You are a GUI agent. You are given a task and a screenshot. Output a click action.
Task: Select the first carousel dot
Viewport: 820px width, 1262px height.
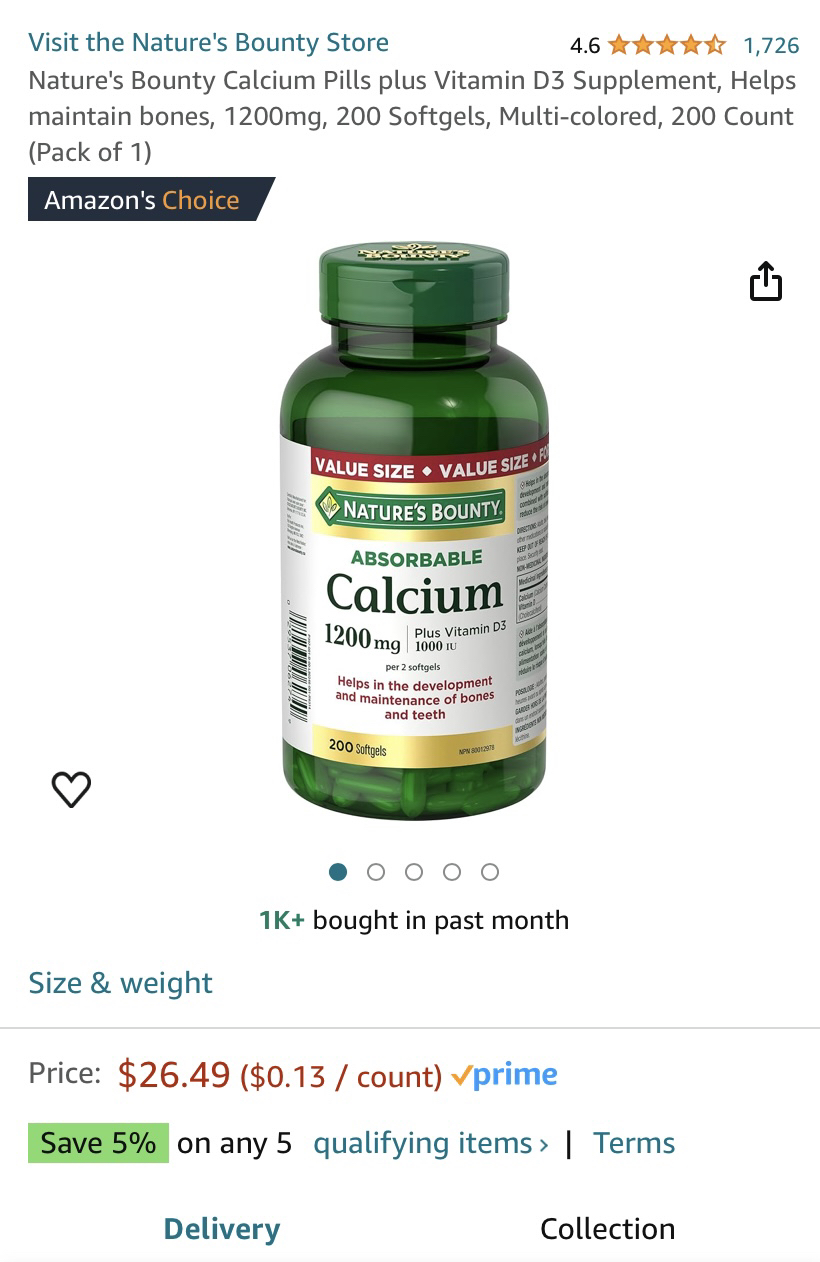click(338, 871)
